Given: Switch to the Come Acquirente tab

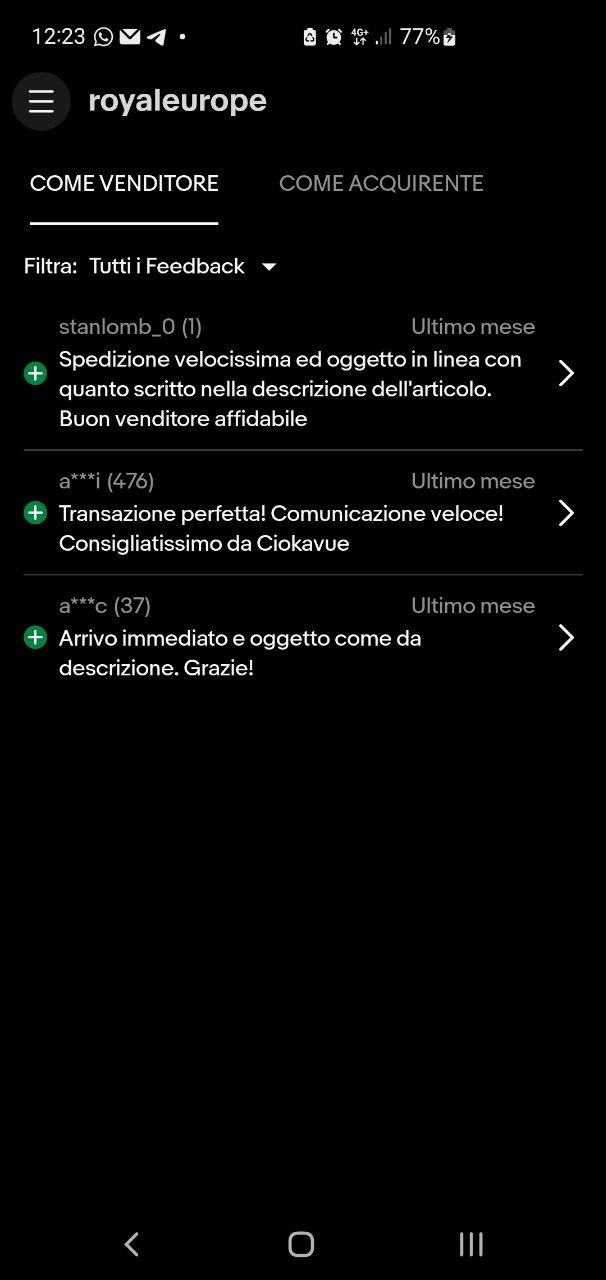Looking at the screenshot, I should click(x=381, y=184).
